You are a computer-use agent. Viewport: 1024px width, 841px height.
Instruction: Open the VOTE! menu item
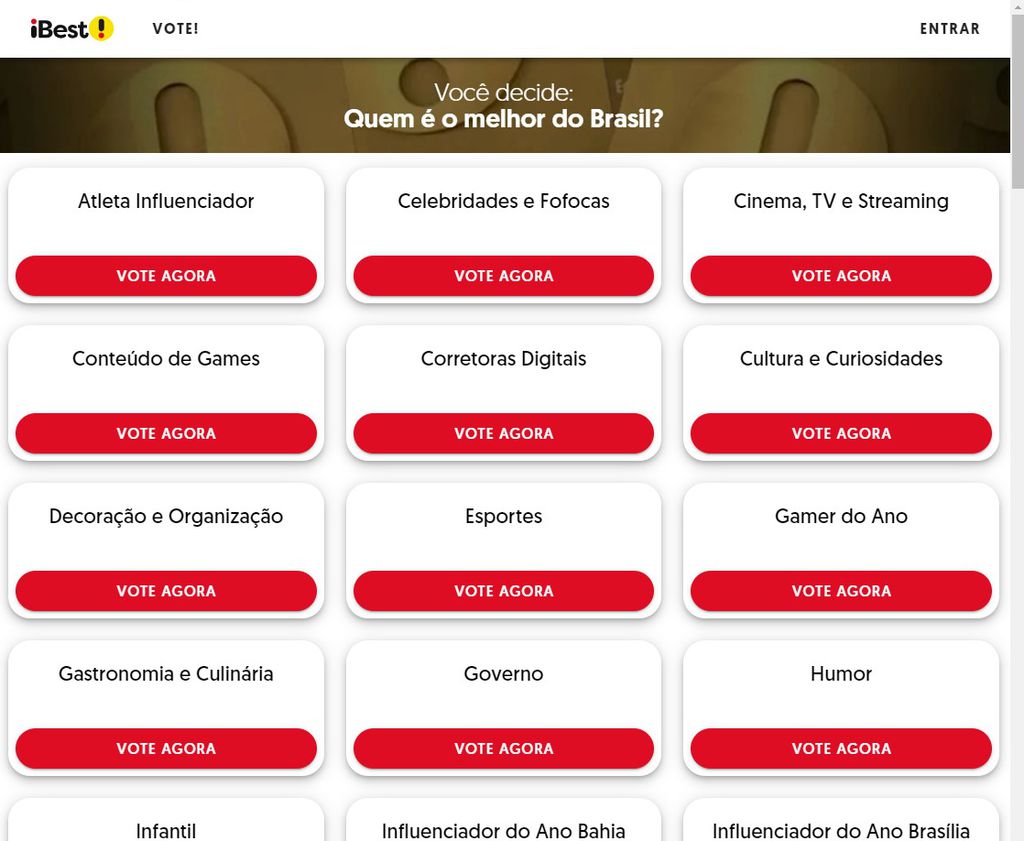pyautogui.click(x=176, y=29)
